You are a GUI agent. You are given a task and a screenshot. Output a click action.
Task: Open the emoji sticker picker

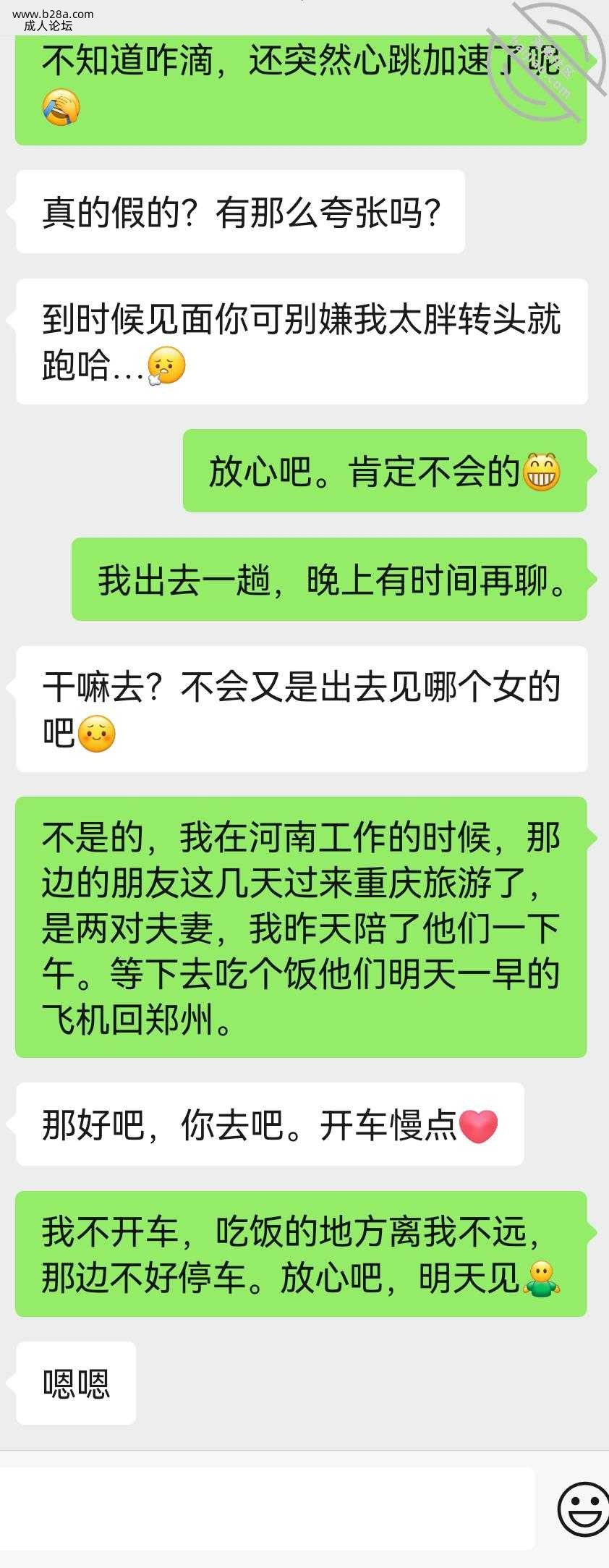(x=583, y=1509)
